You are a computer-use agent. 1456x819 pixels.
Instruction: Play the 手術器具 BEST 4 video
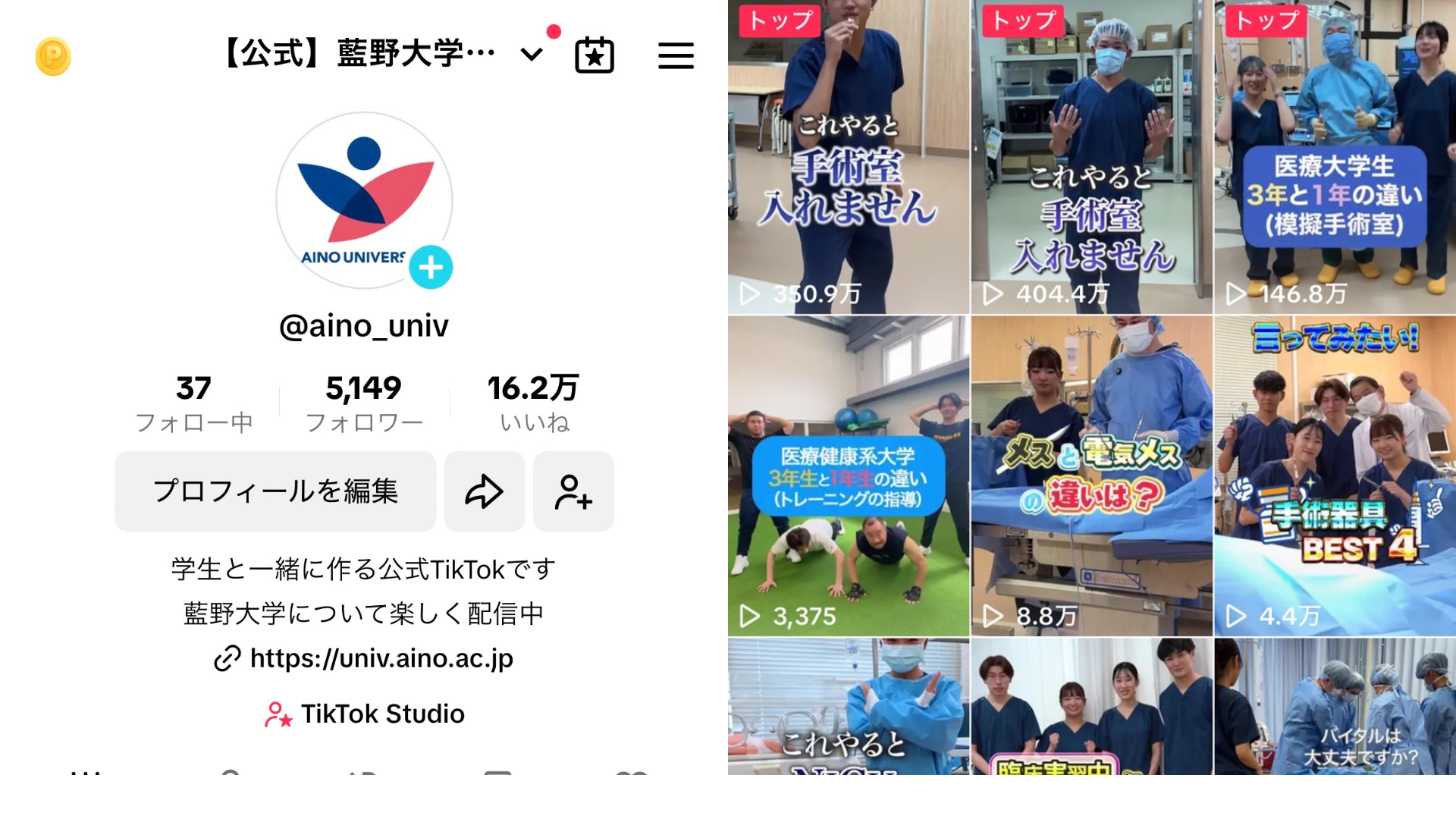point(1335,476)
